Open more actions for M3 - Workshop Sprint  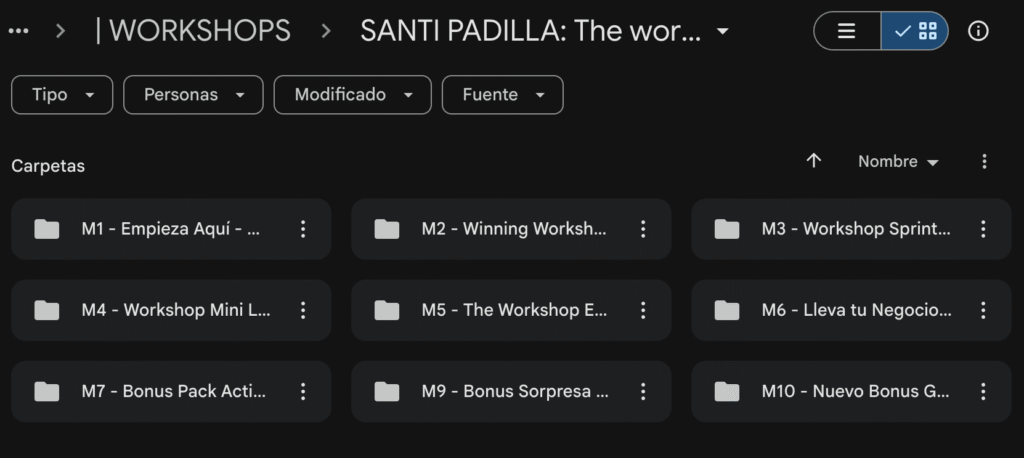983,229
